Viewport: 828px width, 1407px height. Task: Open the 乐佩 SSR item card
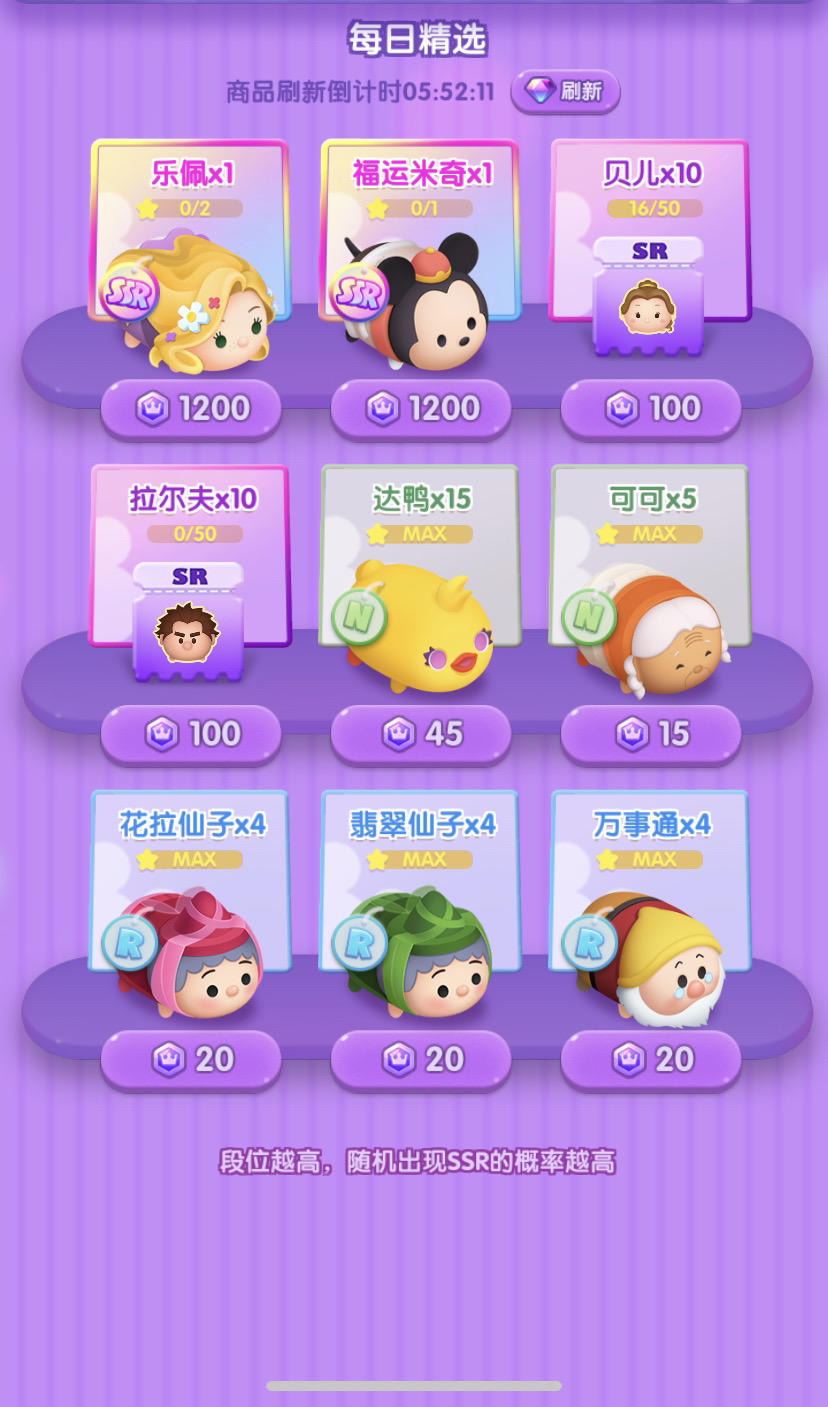(x=190, y=260)
